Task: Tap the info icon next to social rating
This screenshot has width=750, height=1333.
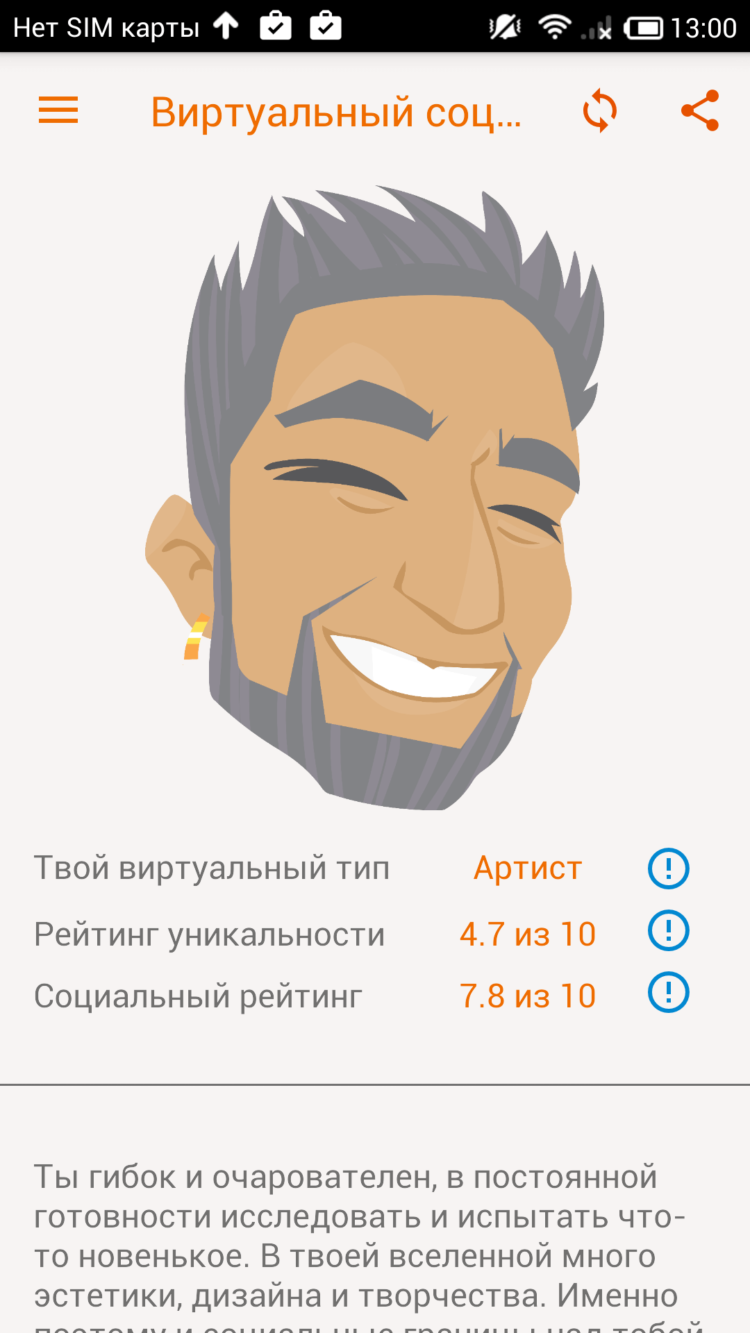Action: click(x=667, y=993)
